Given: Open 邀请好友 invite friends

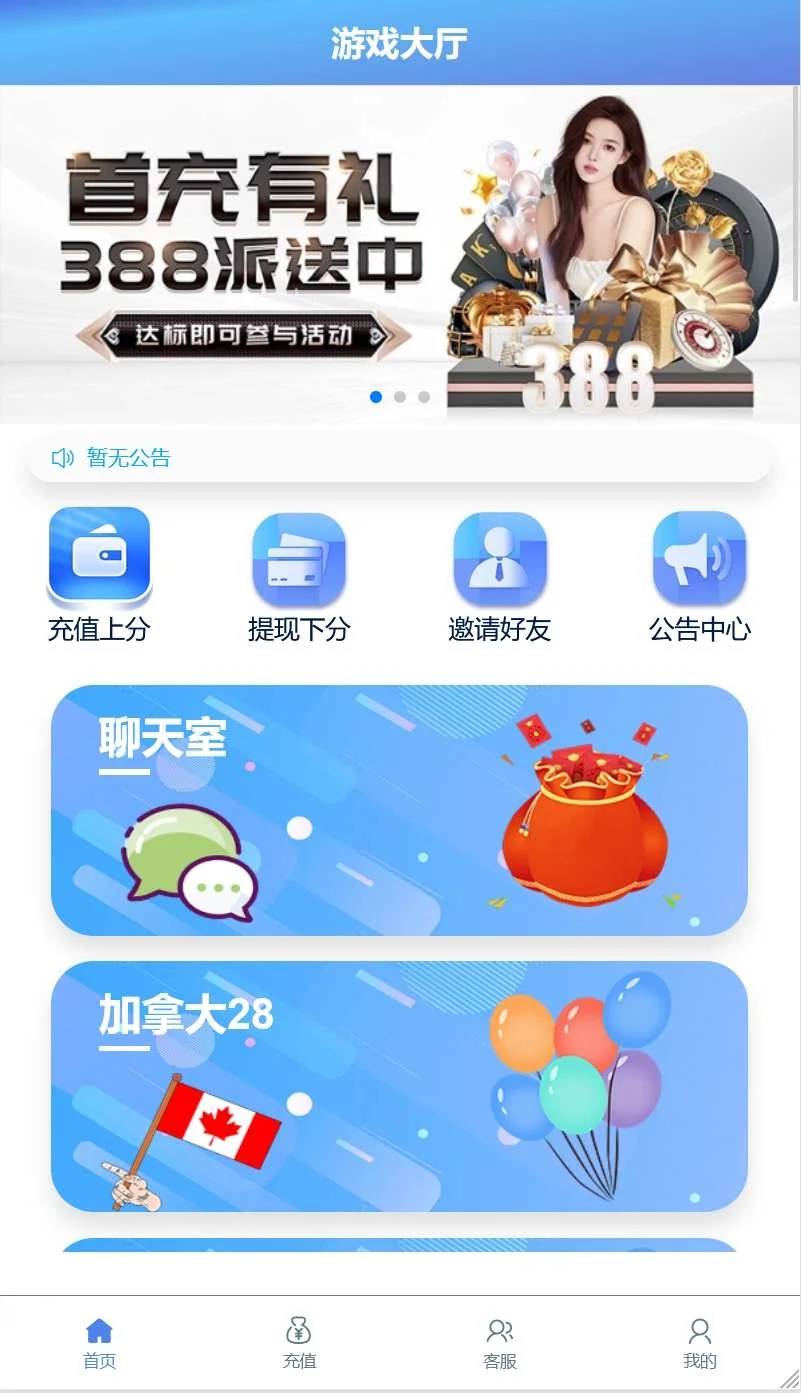Looking at the screenshot, I should (499, 577).
